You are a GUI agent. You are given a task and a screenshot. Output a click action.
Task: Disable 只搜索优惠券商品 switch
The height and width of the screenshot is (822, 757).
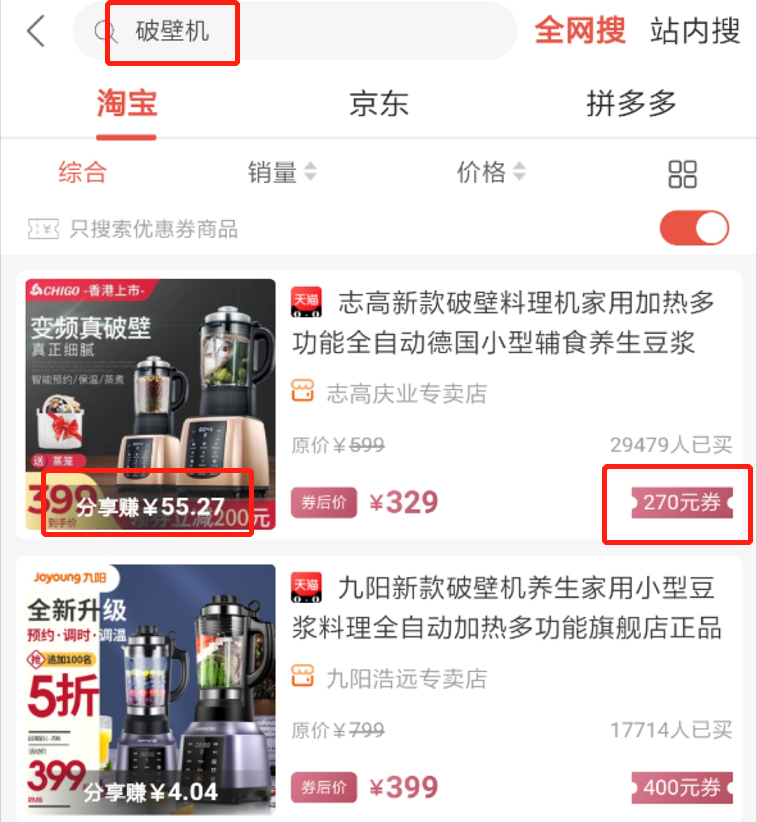[694, 228]
